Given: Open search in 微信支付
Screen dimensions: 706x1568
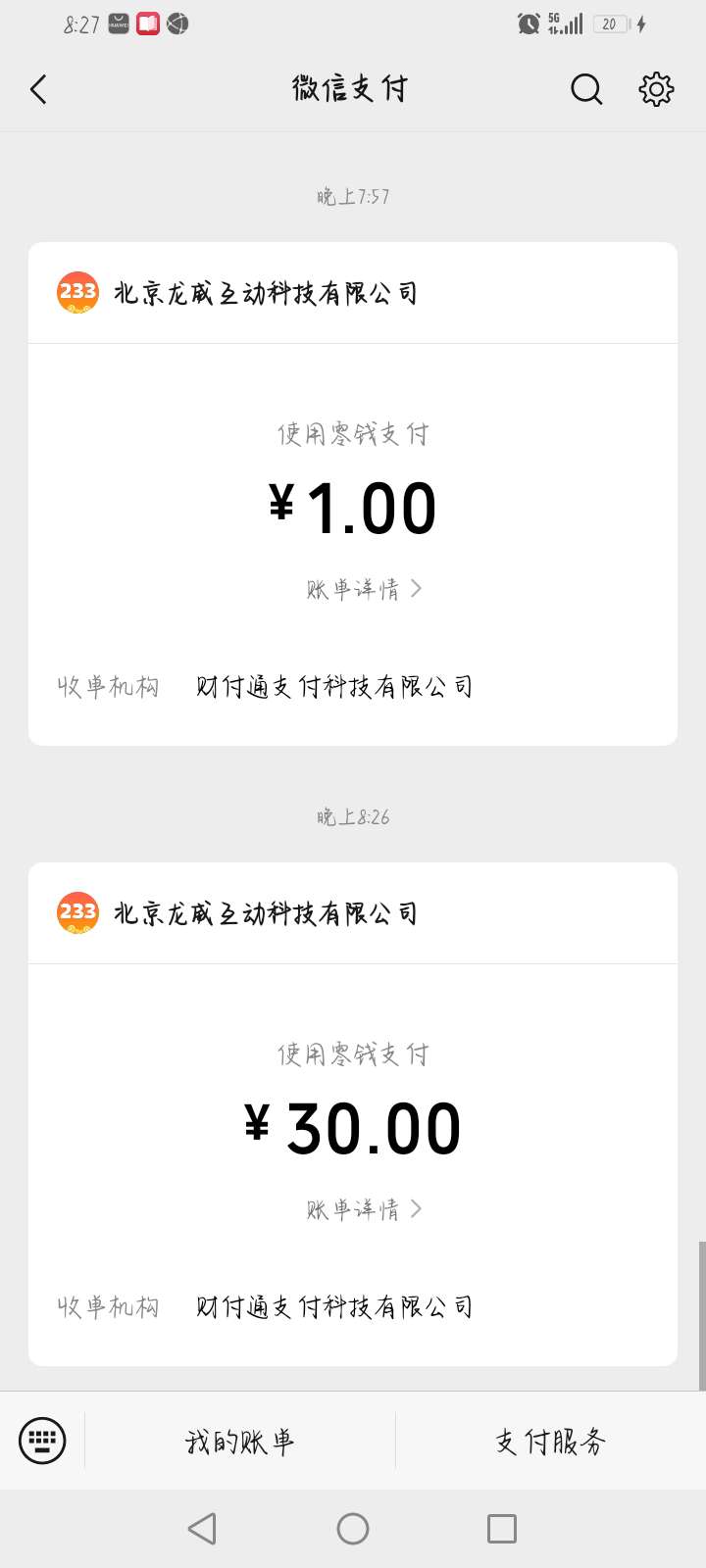Looking at the screenshot, I should [586, 90].
